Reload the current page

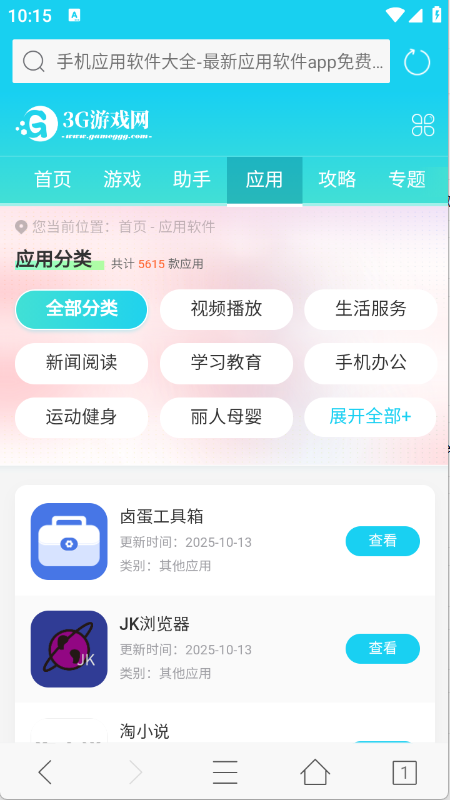[417, 62]
